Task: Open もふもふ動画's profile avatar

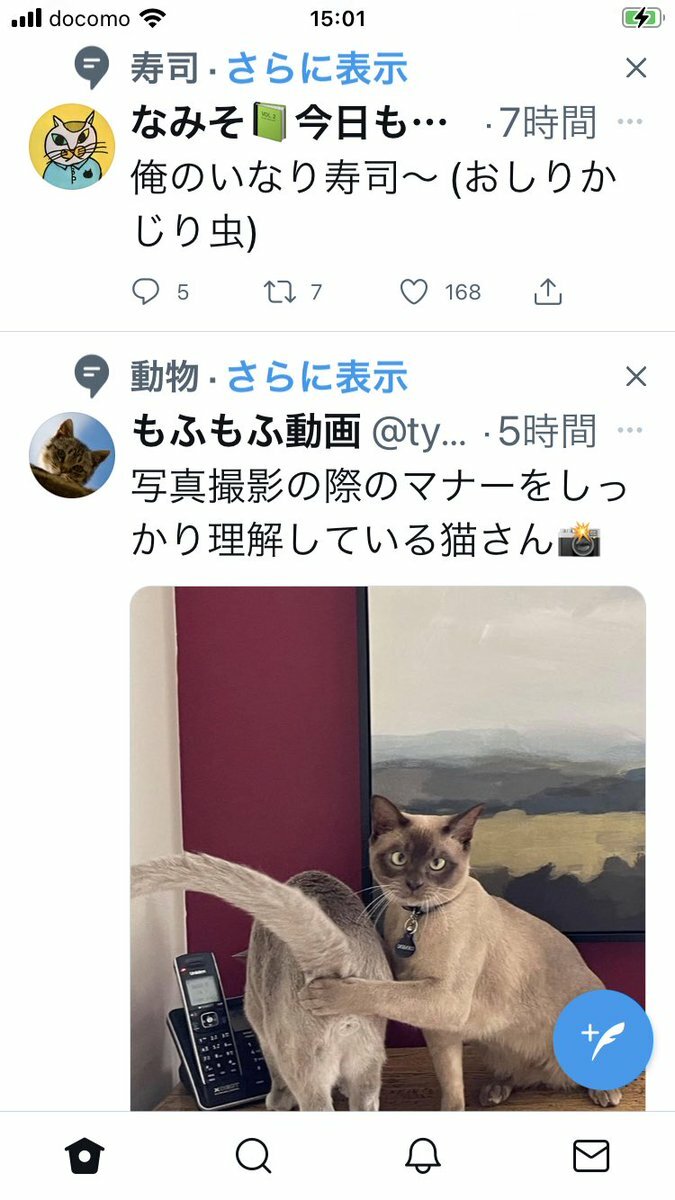Action: [x=72, y=455]
